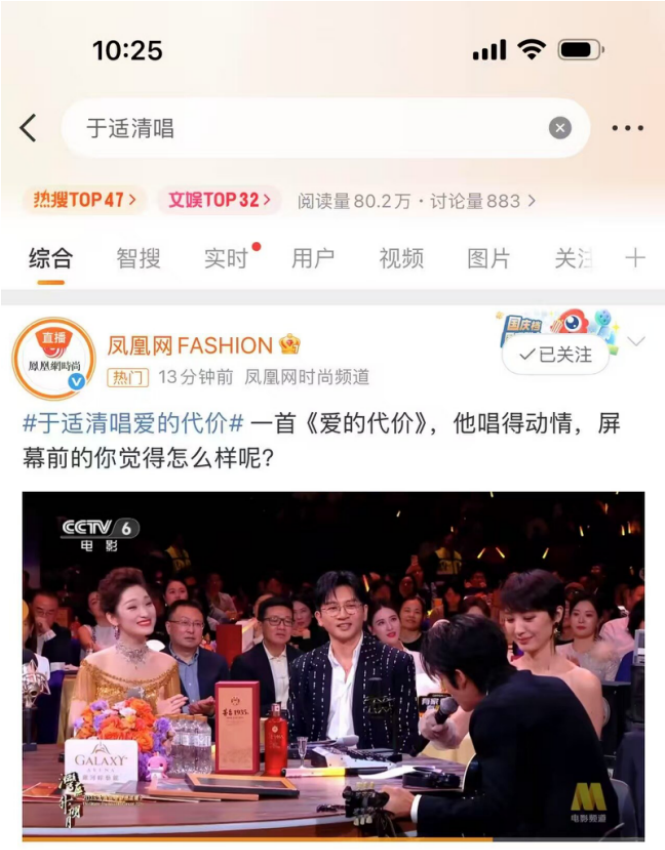
Task: Select the 综合 tab
Action: click(50, 259)
